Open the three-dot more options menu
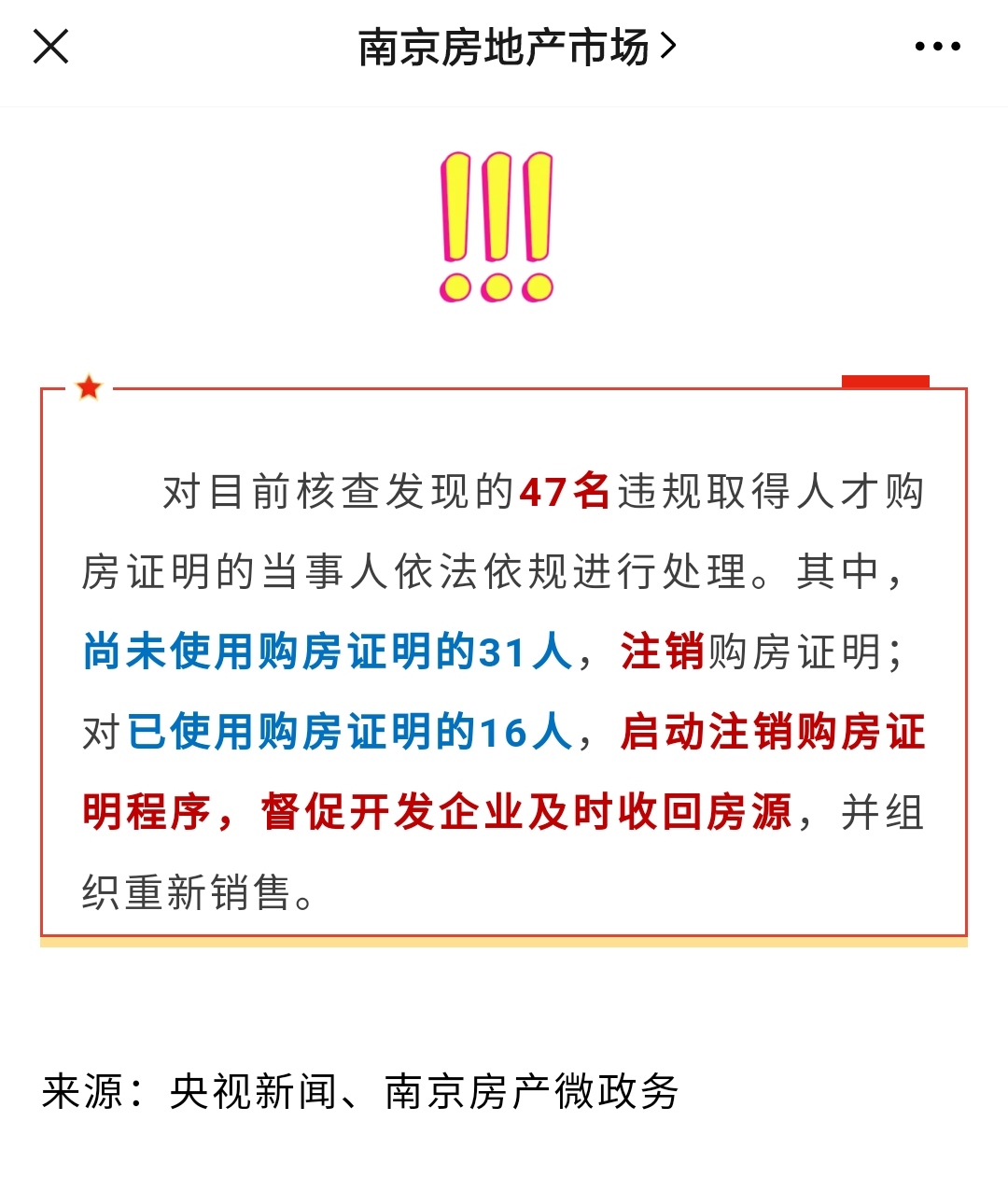Image resolution: width=1008 pixels, height=1191 pixels. coord(937,47)
